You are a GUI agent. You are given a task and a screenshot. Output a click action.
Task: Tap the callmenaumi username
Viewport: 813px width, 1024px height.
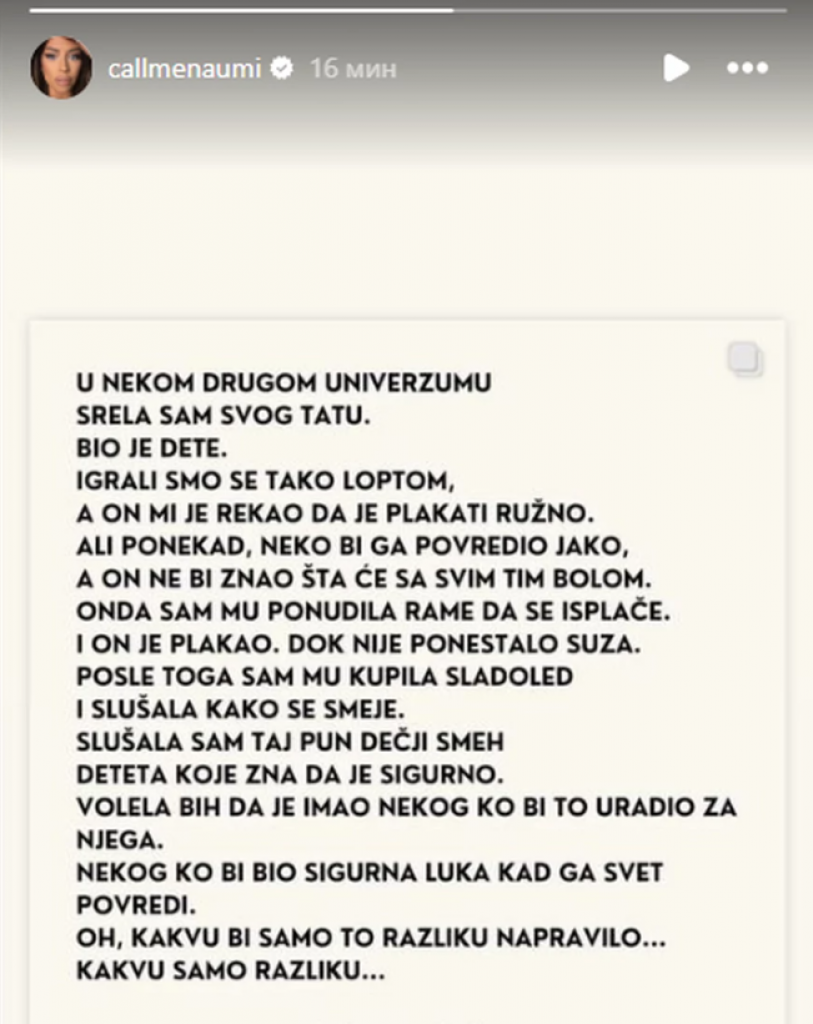click(x=183, y=68)
